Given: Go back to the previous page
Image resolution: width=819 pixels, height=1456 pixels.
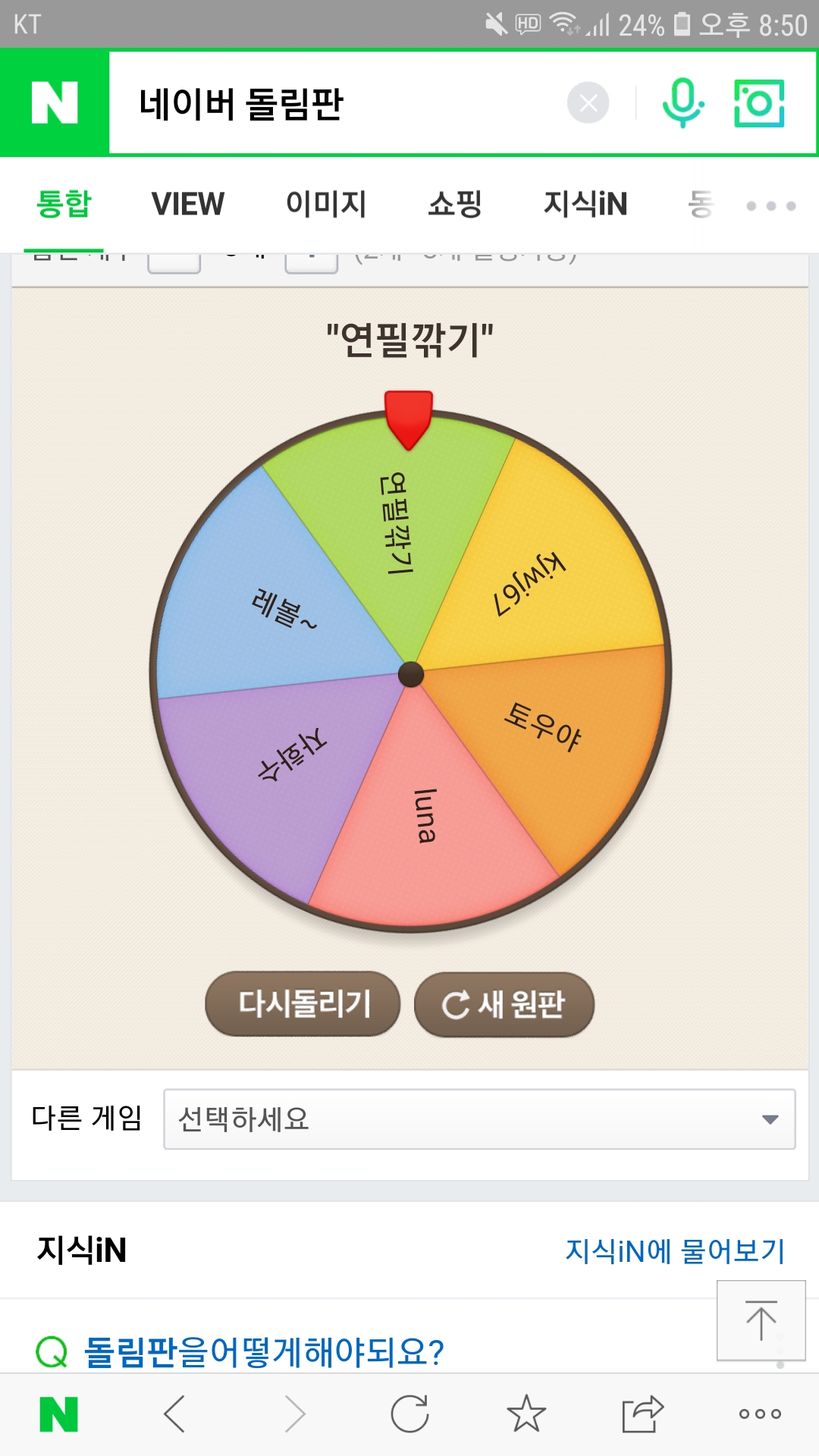Looking at the screenshot, I should click(x=174, y=1414).
